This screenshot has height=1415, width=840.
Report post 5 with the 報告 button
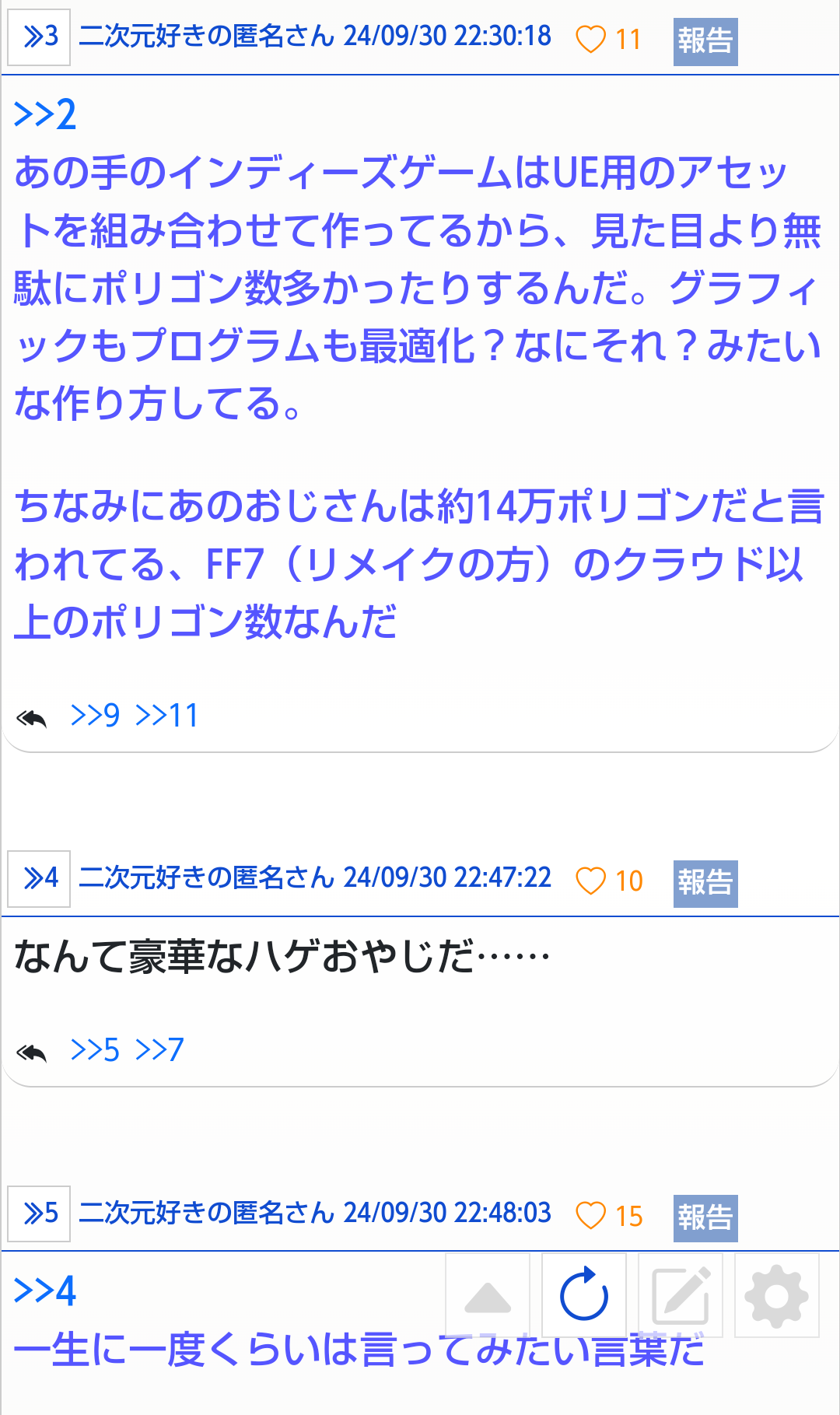point(705,1218)
